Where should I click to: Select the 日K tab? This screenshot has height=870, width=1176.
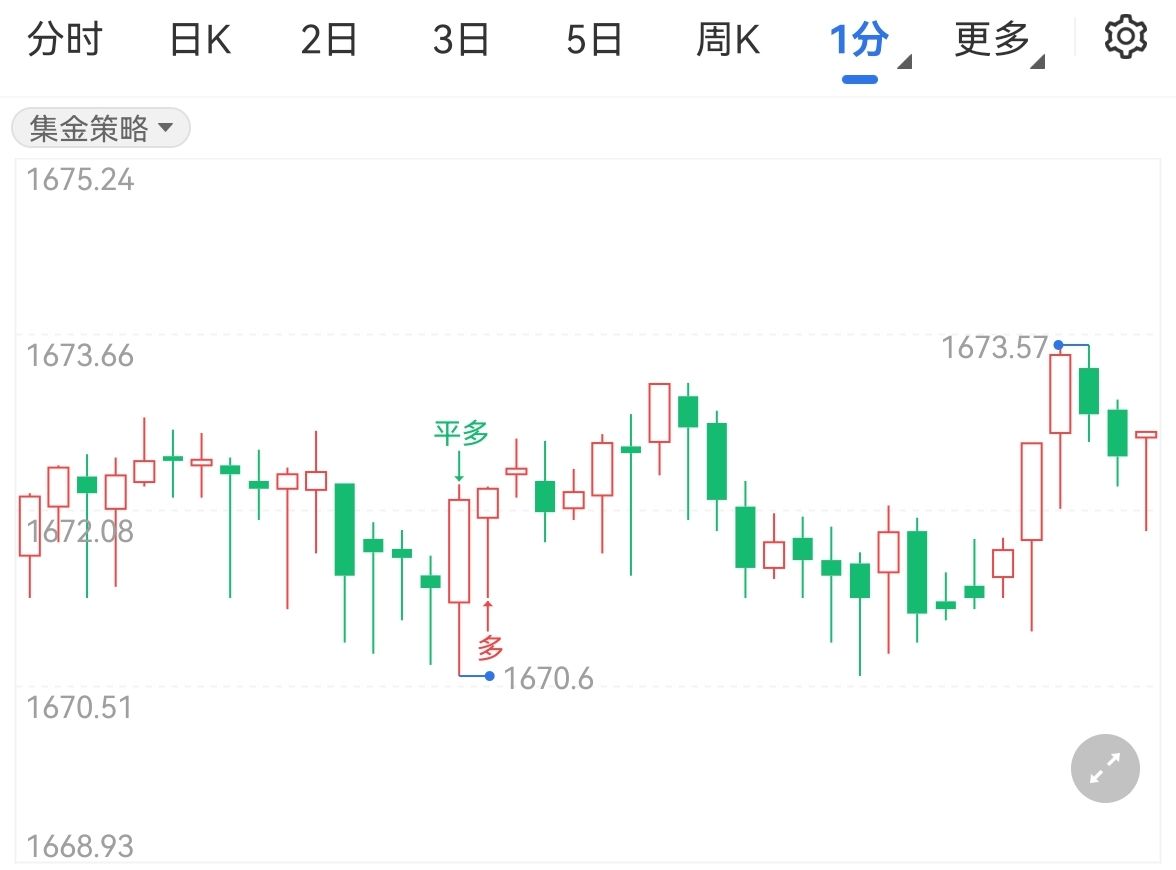click(x=200, y=40)
